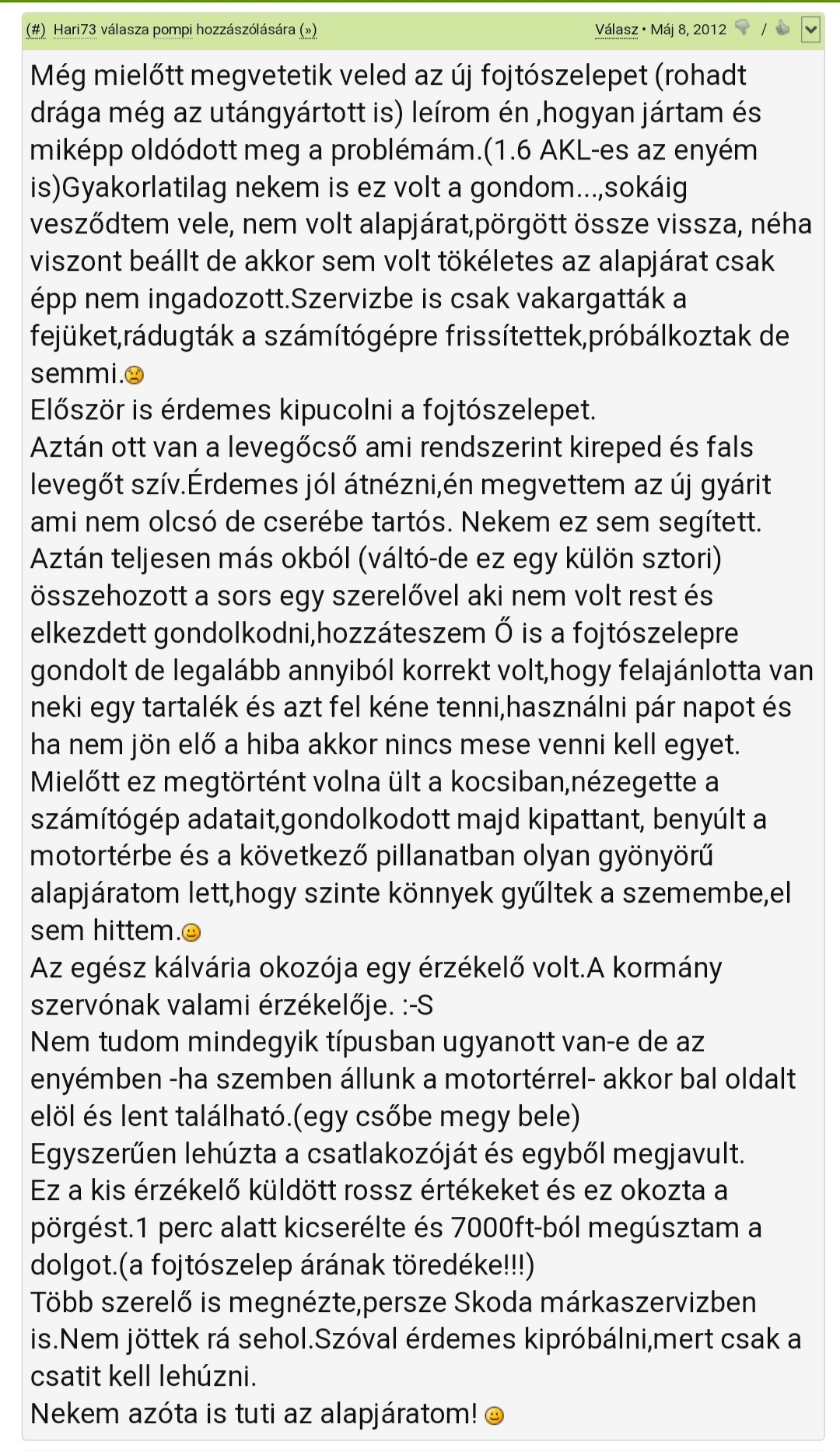Open the (#) permalink of this post
Screen dimensions: 840x1452
pos(36,30)
